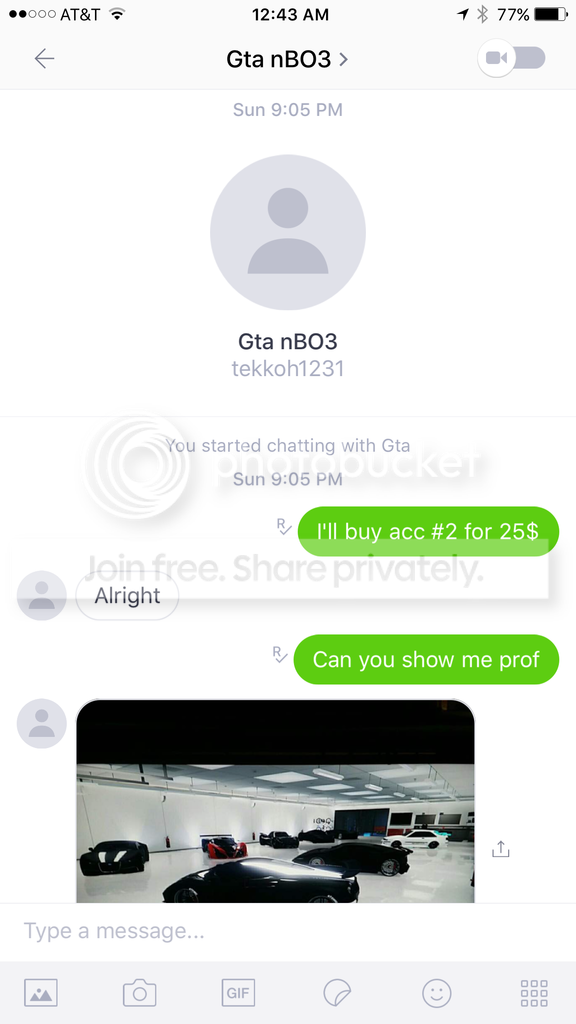The width and height of the screenshot is (576, 1024).
Task: Share the garage photo with the share icon
Action: [500, 848]
